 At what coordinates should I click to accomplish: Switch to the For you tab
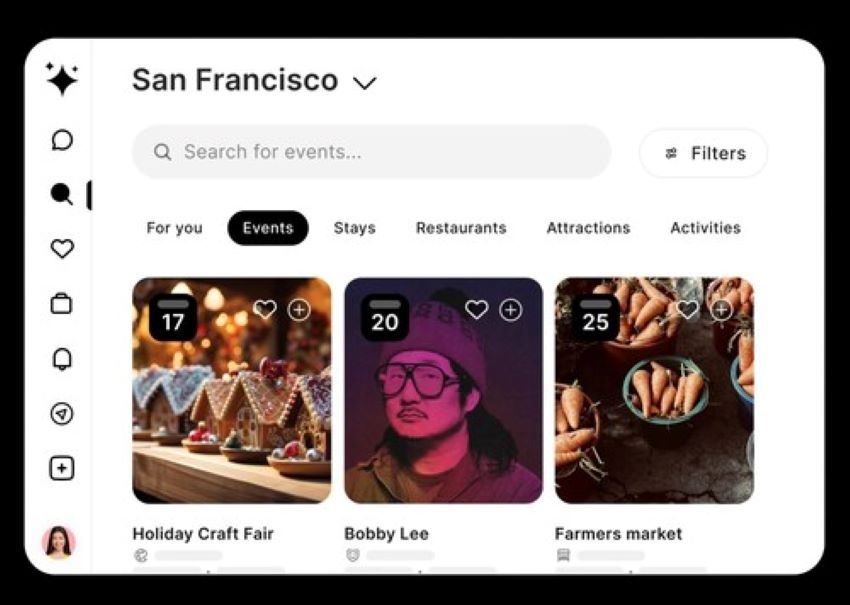click(174, 228)
